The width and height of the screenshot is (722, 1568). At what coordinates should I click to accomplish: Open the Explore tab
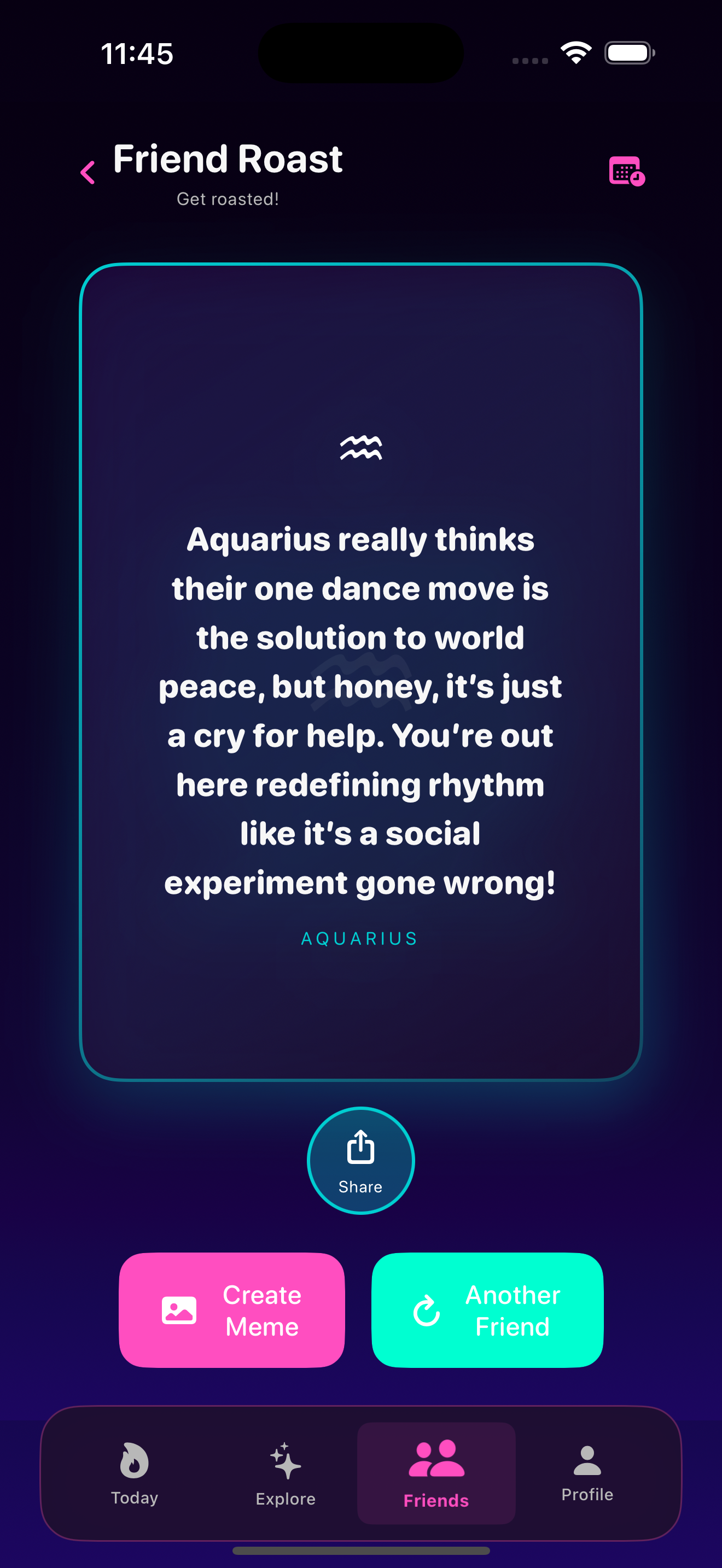pos(286,1473)
